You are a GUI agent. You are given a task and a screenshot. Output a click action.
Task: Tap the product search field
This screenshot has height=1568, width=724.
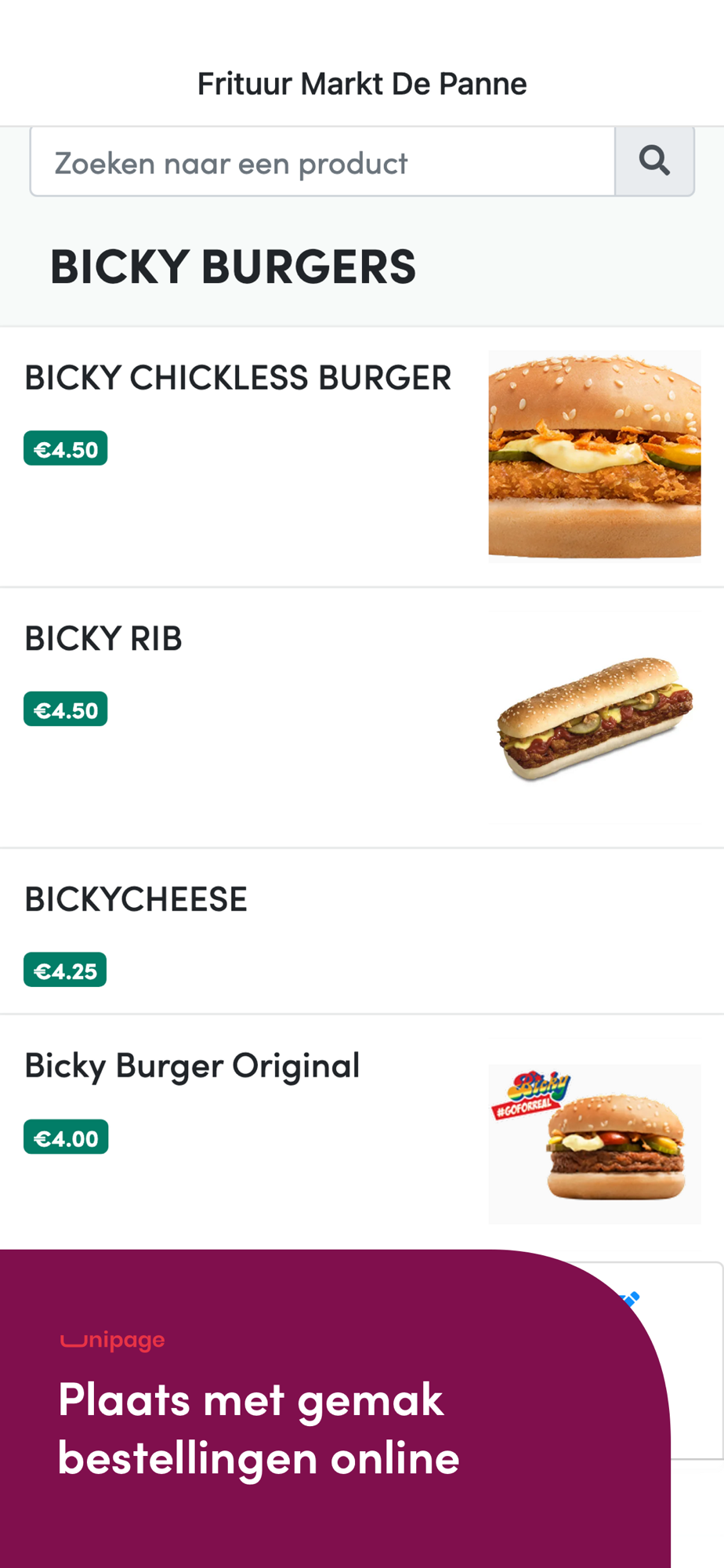[322, 162]
